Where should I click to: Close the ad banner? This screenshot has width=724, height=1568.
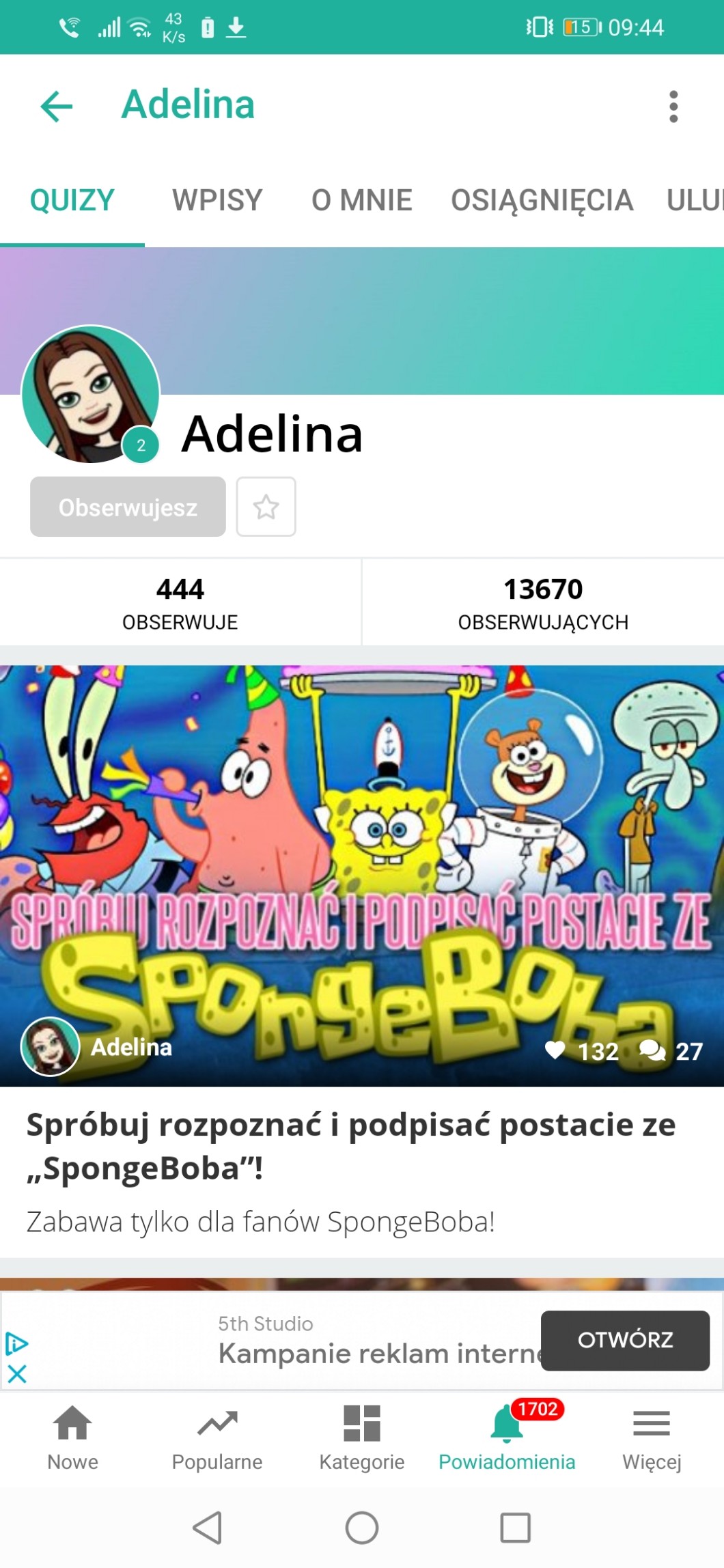(17, 1374)
